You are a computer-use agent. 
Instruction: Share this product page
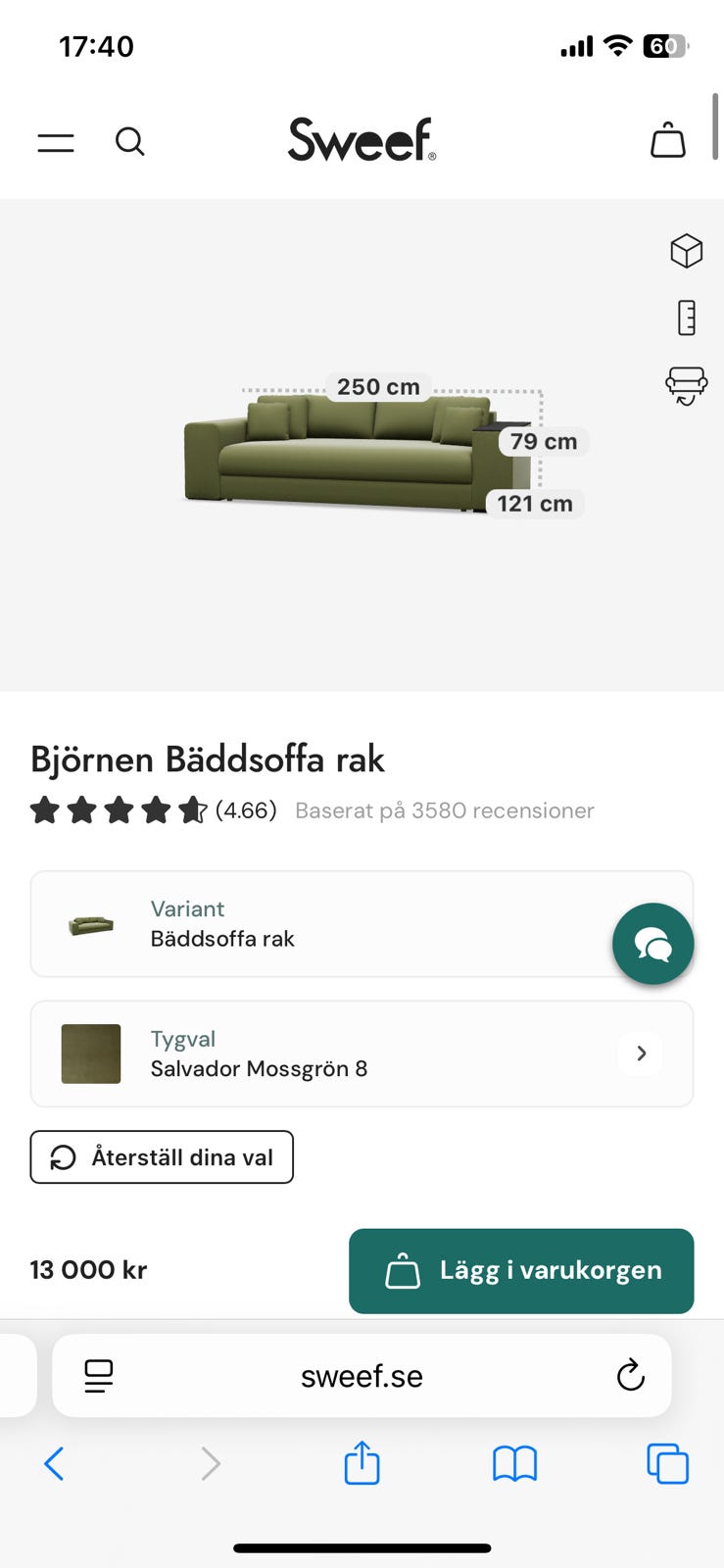tap(362, 1463)
